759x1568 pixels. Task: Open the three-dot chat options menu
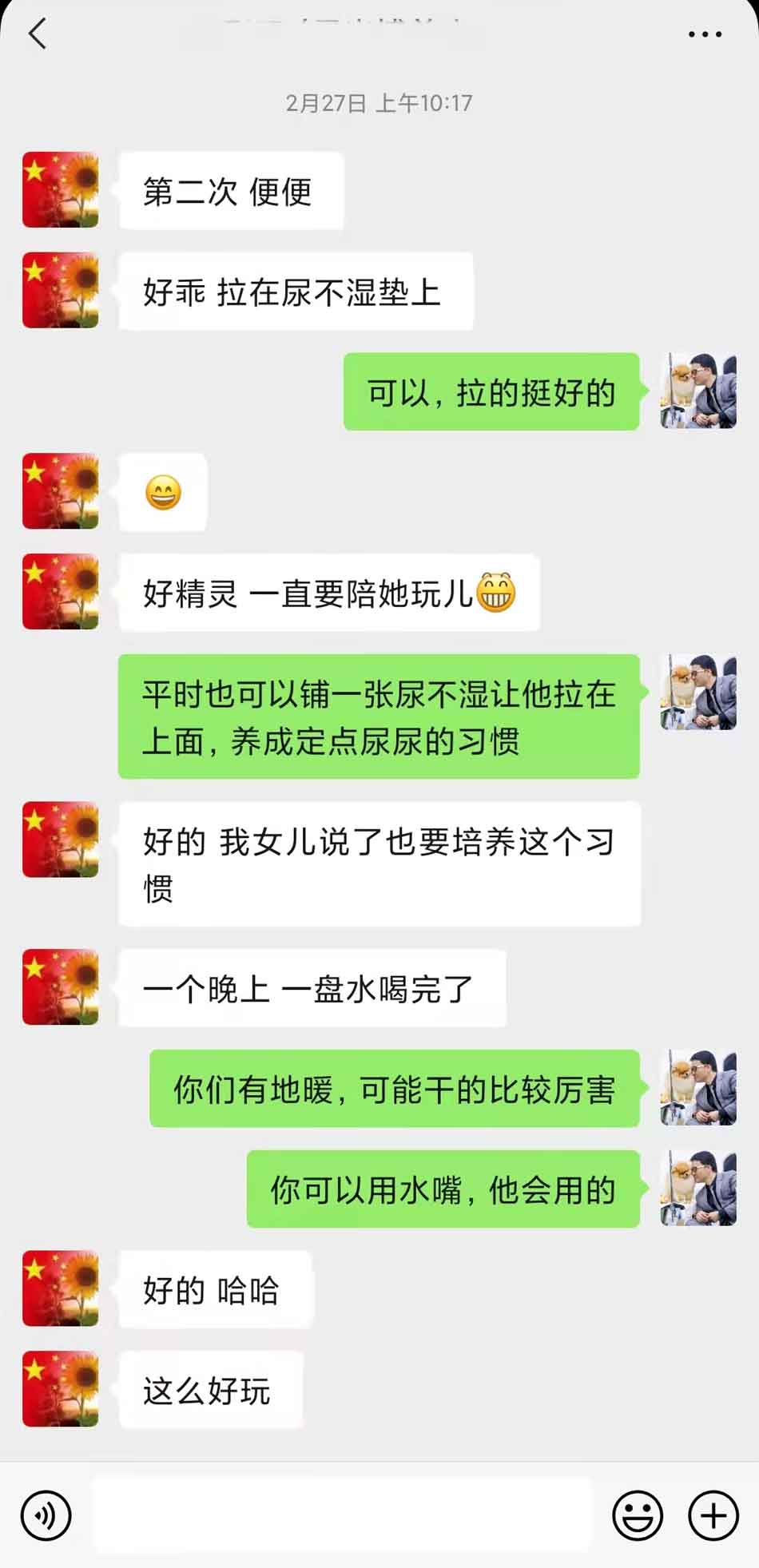(705, 34)
